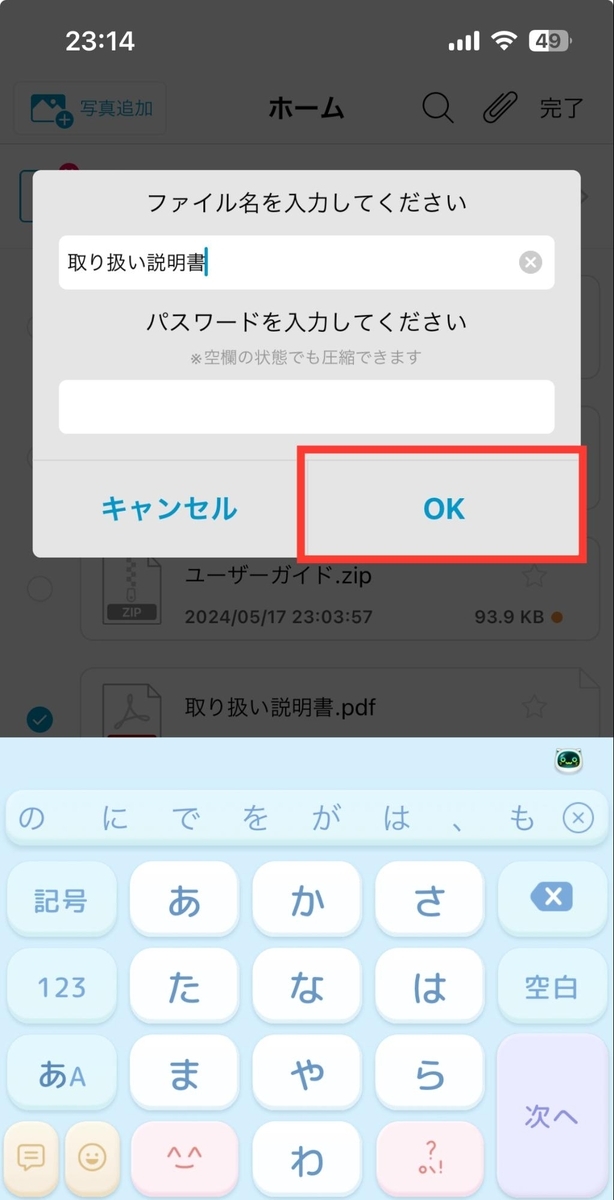The height and width of the screenshot is (1200, 614).
Task: Hit the keyboard backspace key
Action: pyautogui.click(x=552, y=898)
